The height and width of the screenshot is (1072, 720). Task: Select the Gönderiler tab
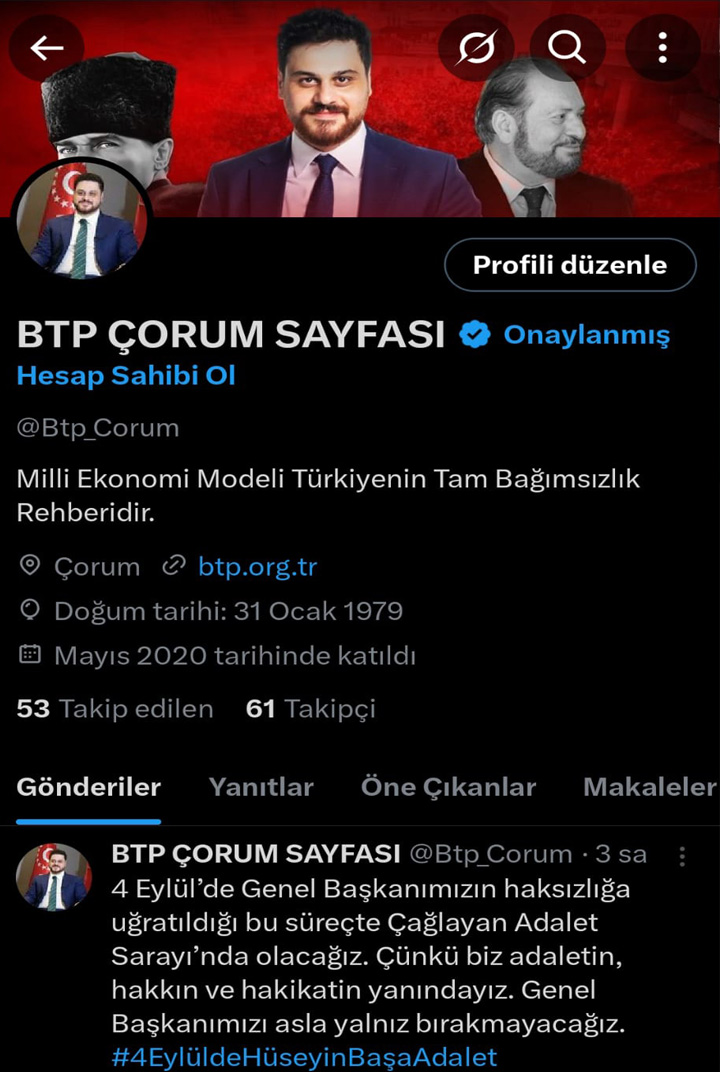[x=88, y=787]
